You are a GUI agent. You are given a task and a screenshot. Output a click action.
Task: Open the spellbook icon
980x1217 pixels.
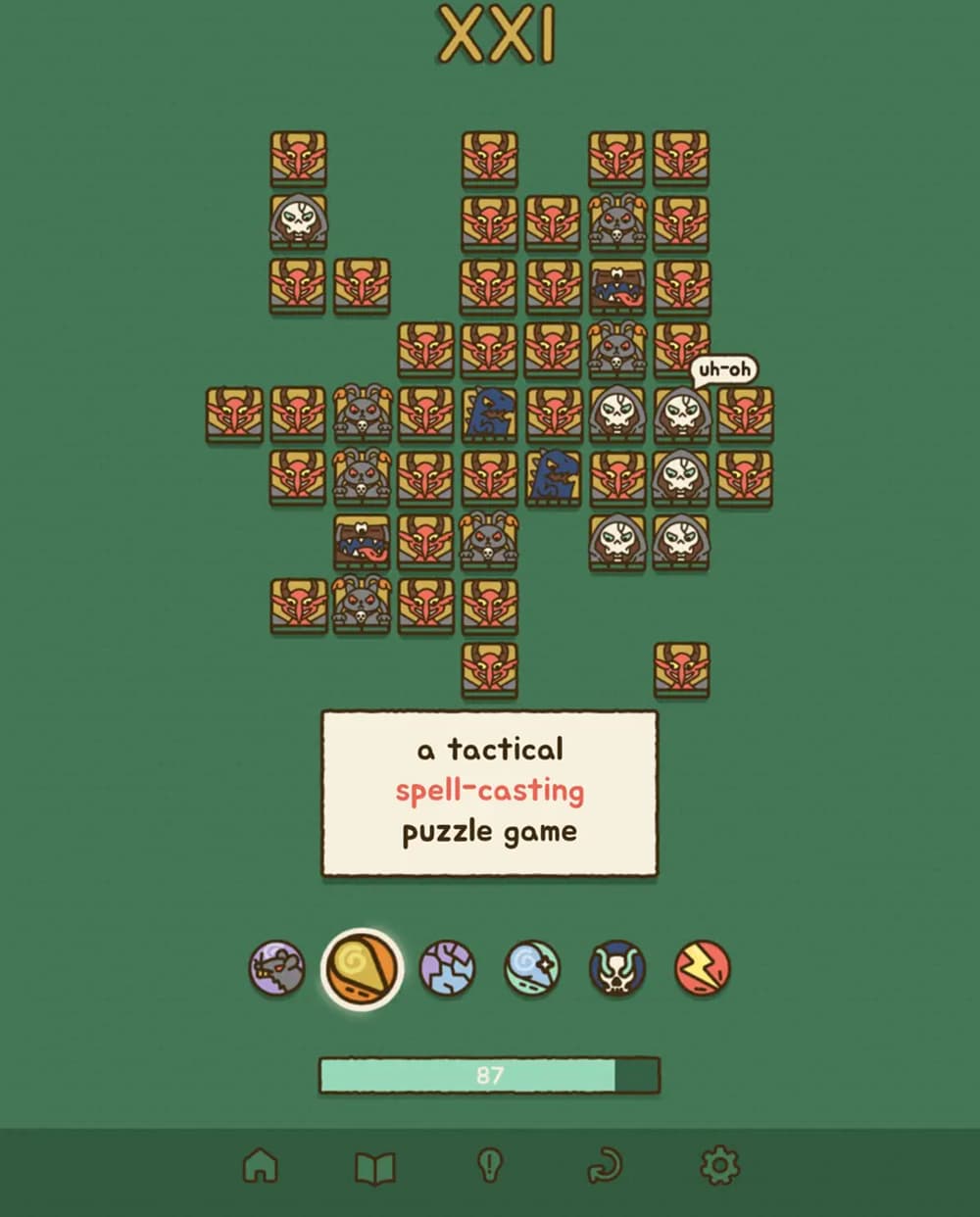[x=374, y=1167]
